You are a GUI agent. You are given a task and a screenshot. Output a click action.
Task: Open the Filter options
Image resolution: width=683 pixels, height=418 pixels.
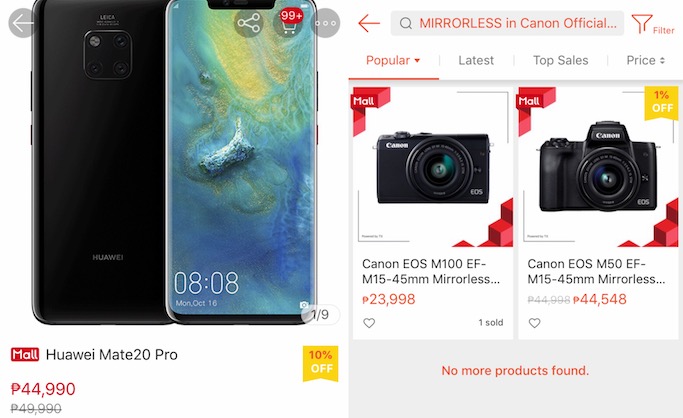click(653, 24)
